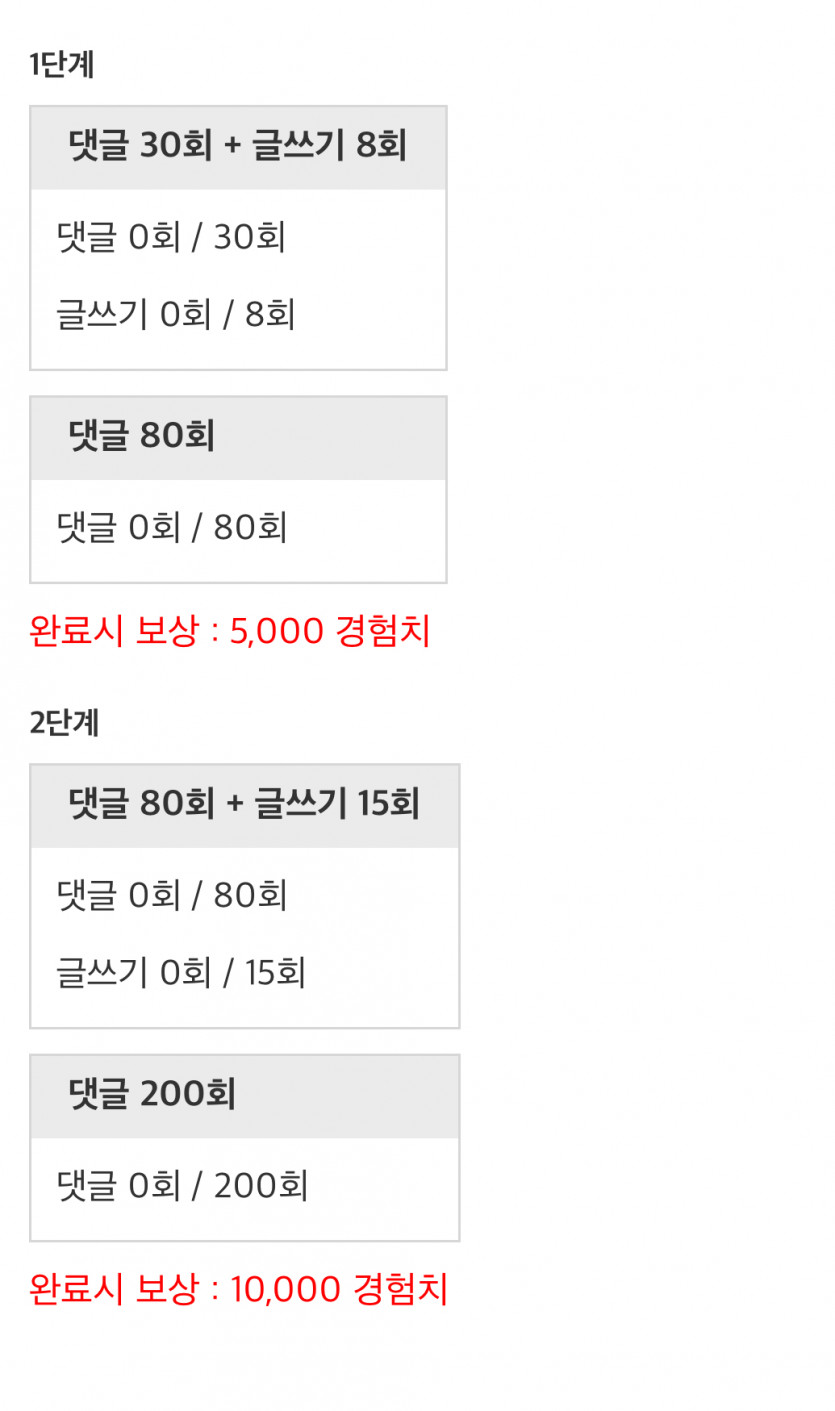Click the gray header bar of 댓글 200회

coord(244,1095)
